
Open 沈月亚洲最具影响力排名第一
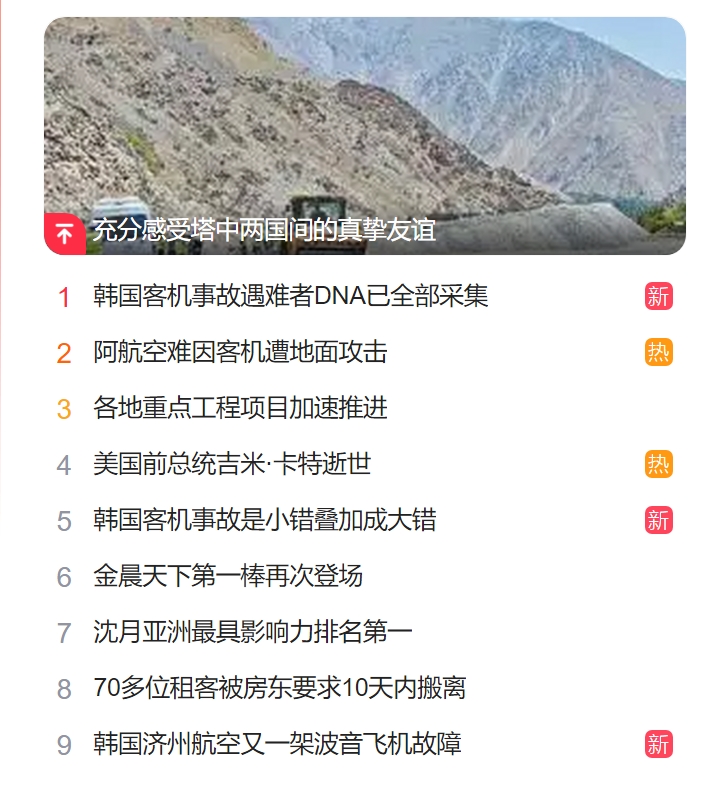pyautogui.click(x=253, y=632)
